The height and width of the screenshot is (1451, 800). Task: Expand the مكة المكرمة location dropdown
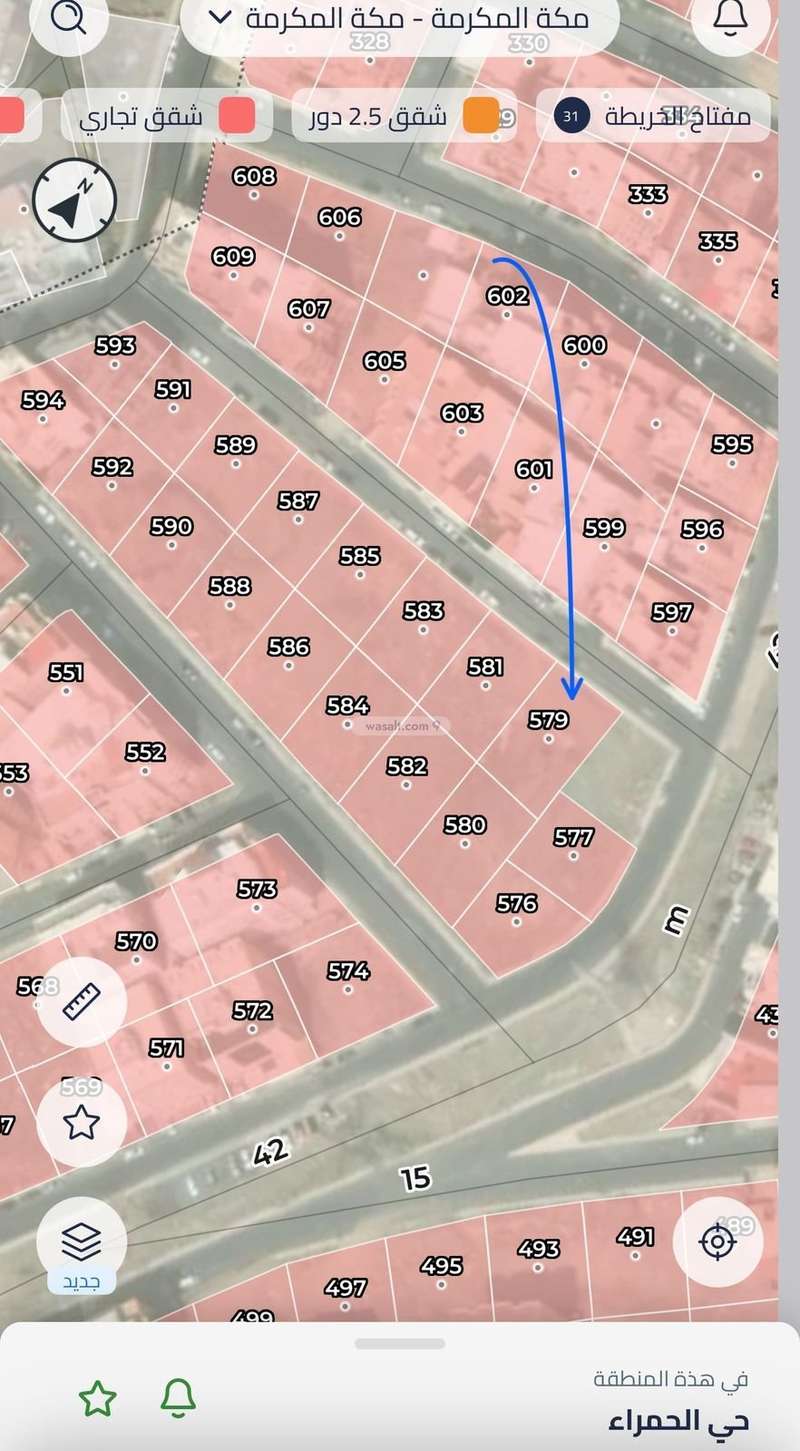[400, 20]
